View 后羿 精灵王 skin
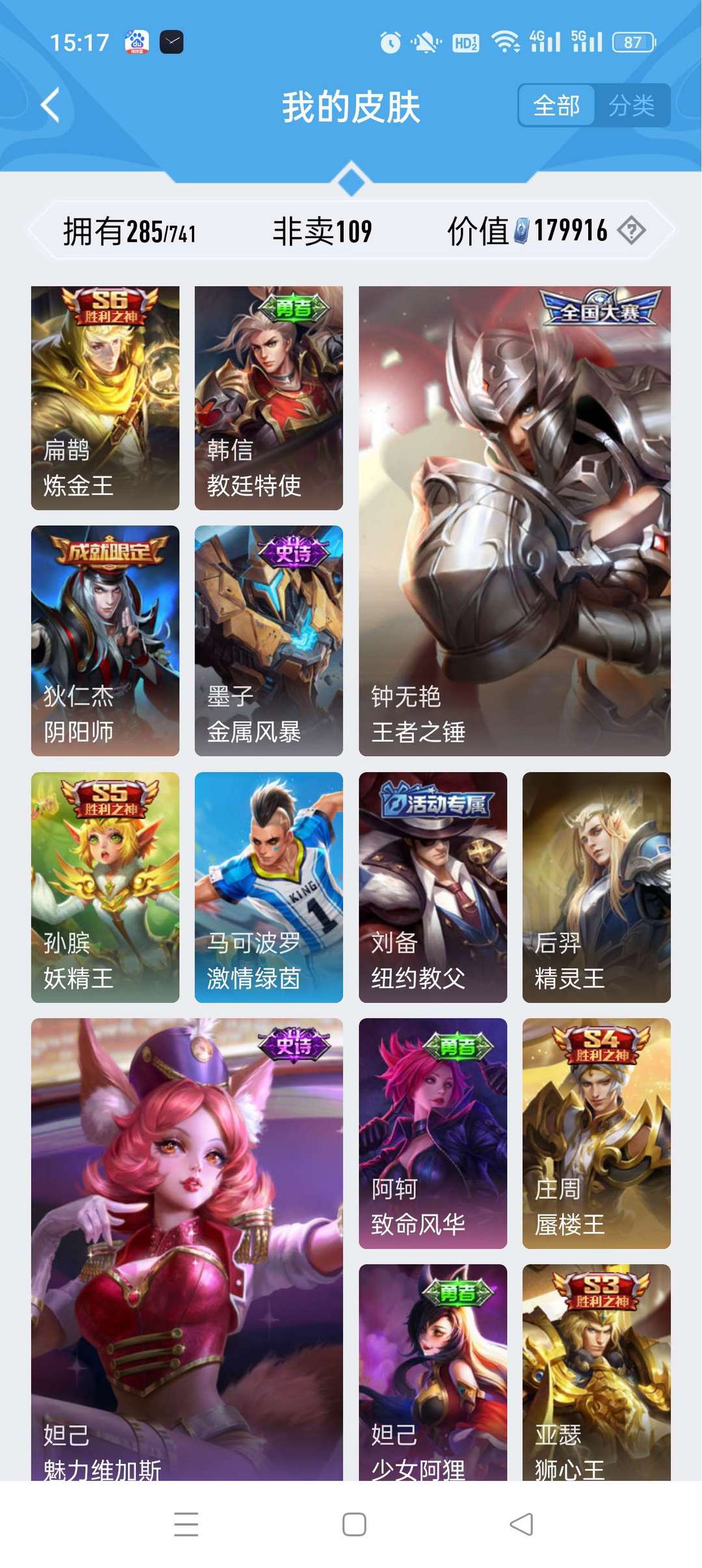The image size is (702, 1568). click(597, 887)
